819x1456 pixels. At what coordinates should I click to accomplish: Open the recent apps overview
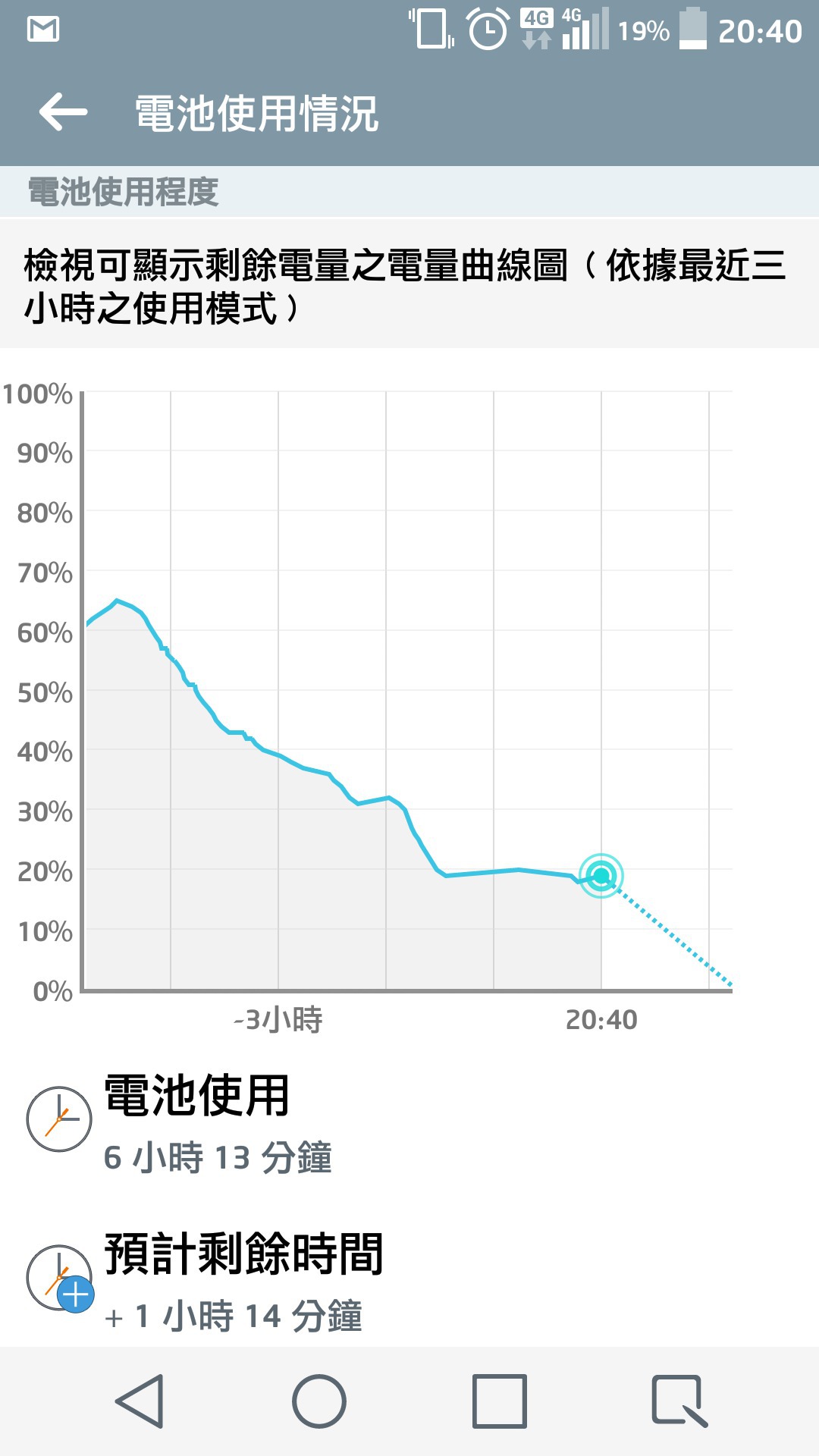[499, 1401]
